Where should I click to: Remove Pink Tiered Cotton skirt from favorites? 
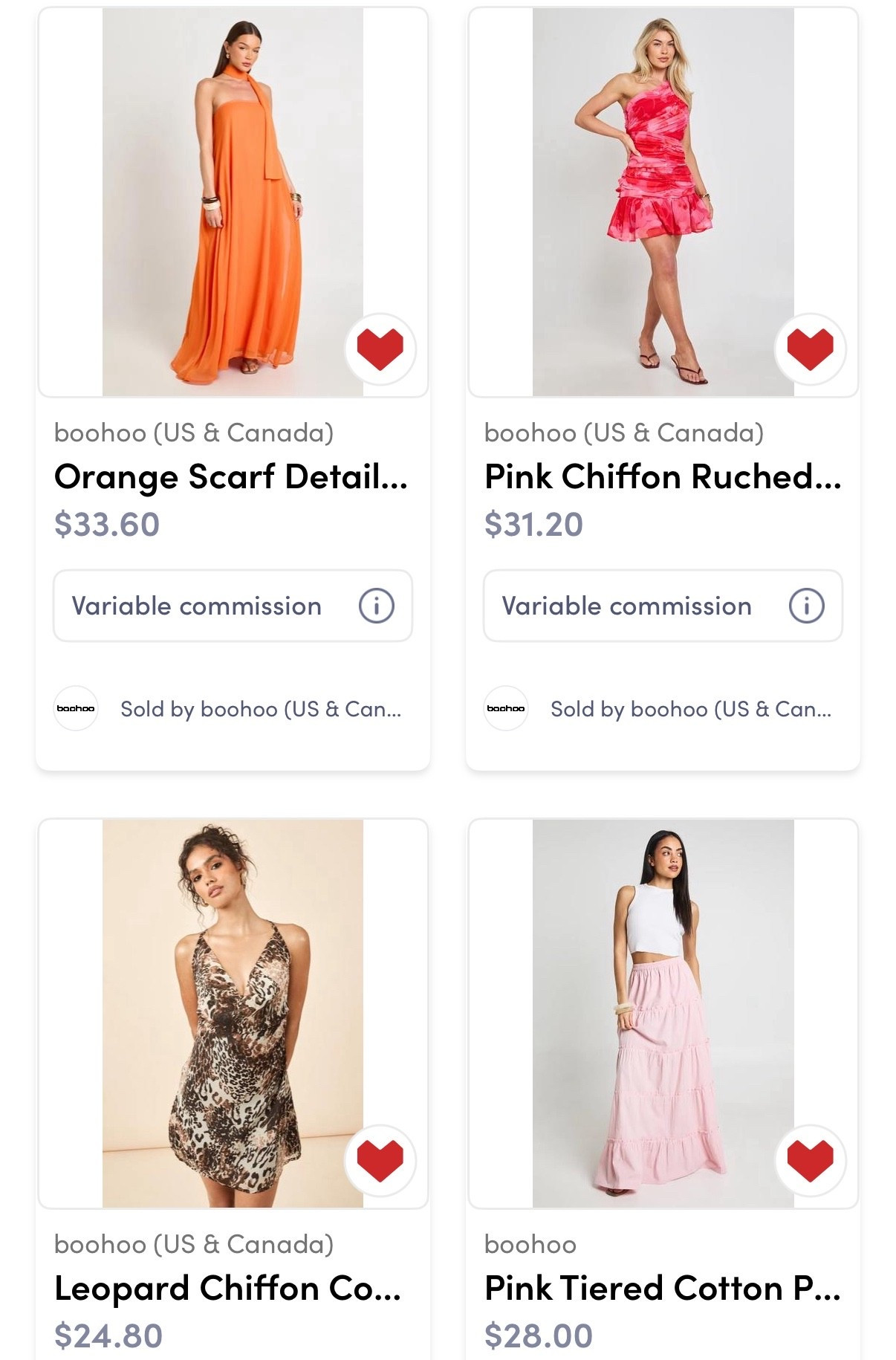pyautogui.click(x=810, y=1160)
